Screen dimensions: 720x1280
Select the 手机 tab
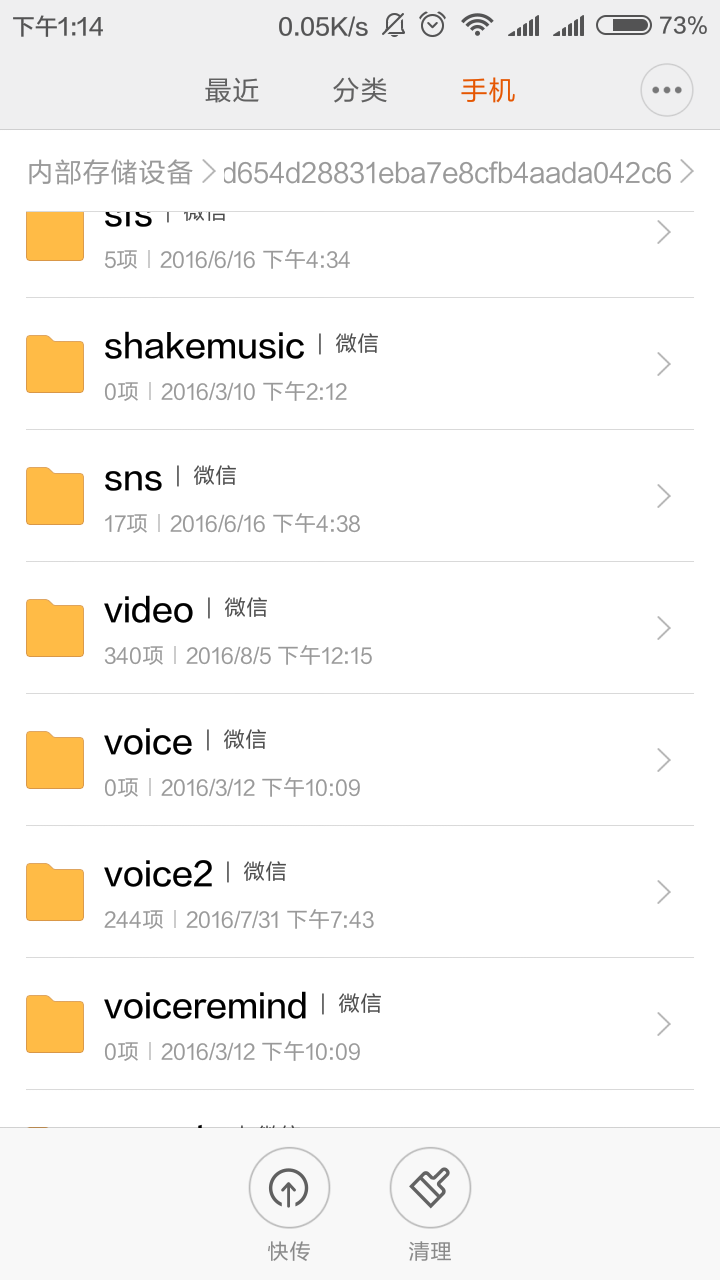click(x=488, y=91)
